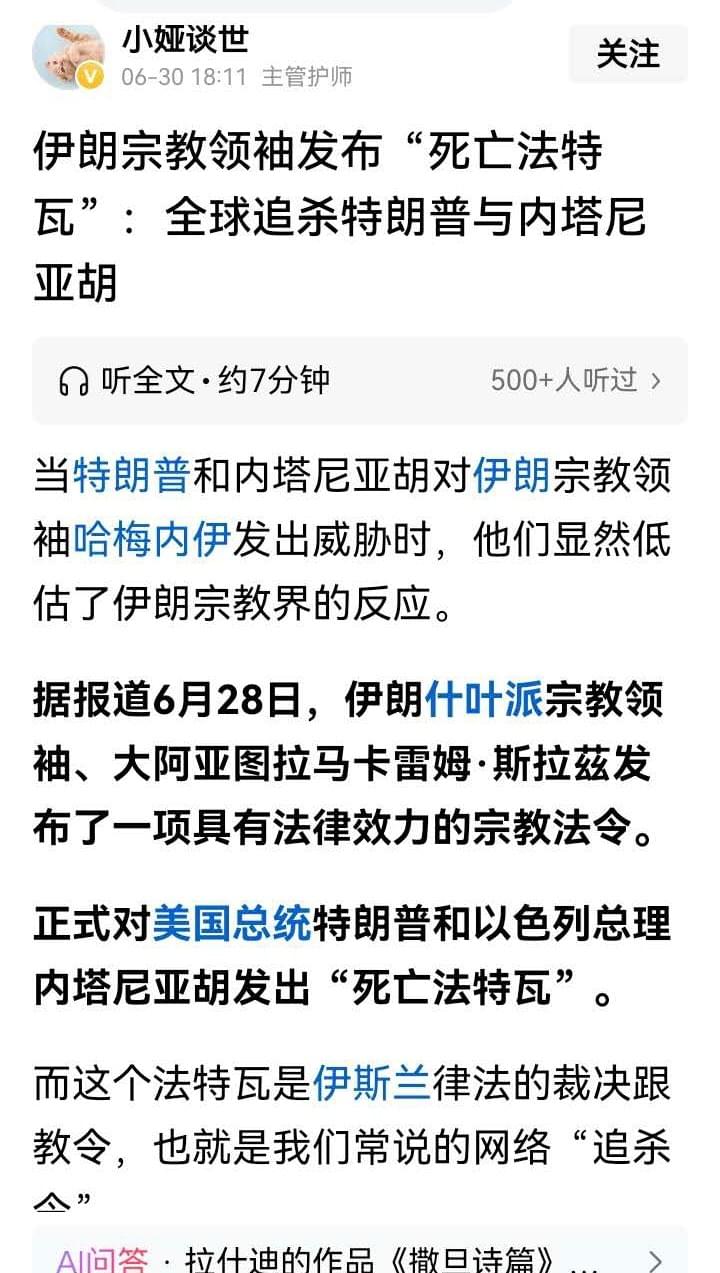Image resolution: width=720 pixels, height=1273 pixels.
Task: Open the 什叶派 keyword link
Action: coord(483,700)
